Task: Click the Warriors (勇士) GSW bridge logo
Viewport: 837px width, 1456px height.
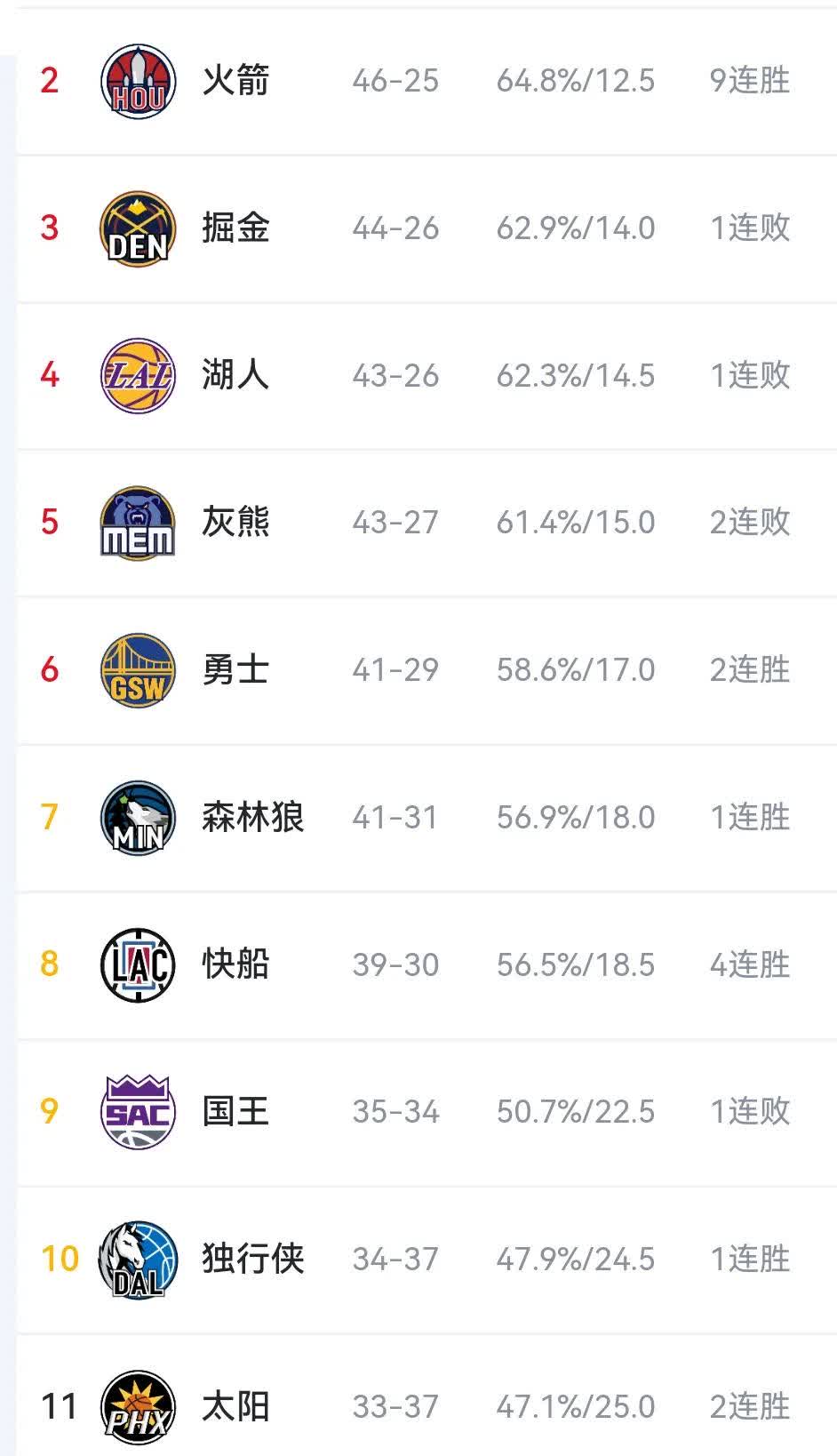Action: pyautogui.click(x=137, y=668)
